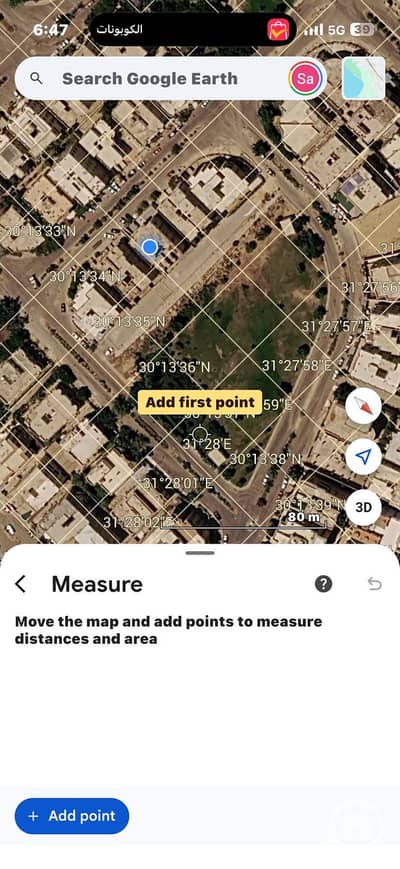Center the map on my location
The image size is (400, 869).
(x=363, y=457)
